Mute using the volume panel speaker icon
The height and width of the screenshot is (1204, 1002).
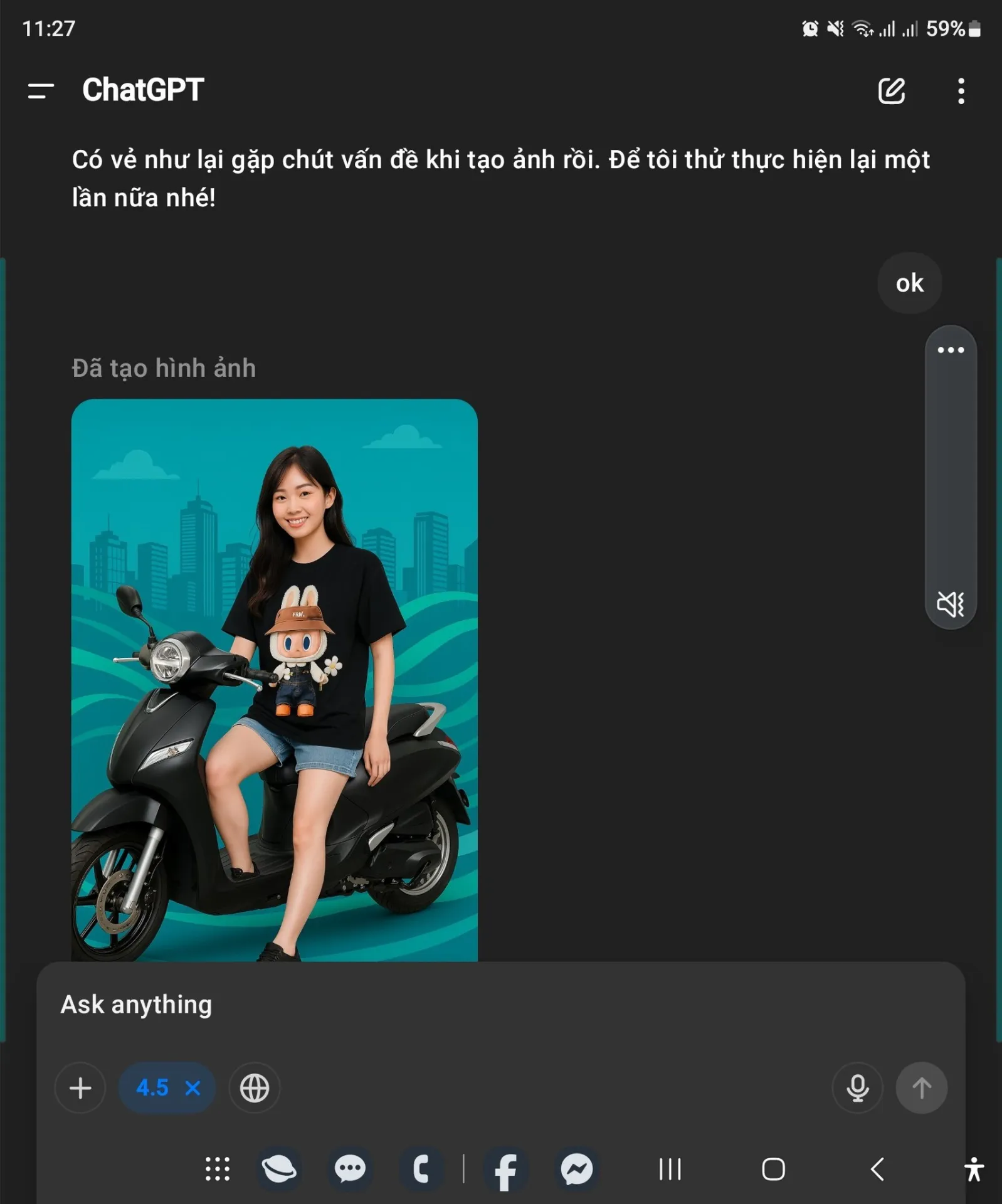point(951,604)
